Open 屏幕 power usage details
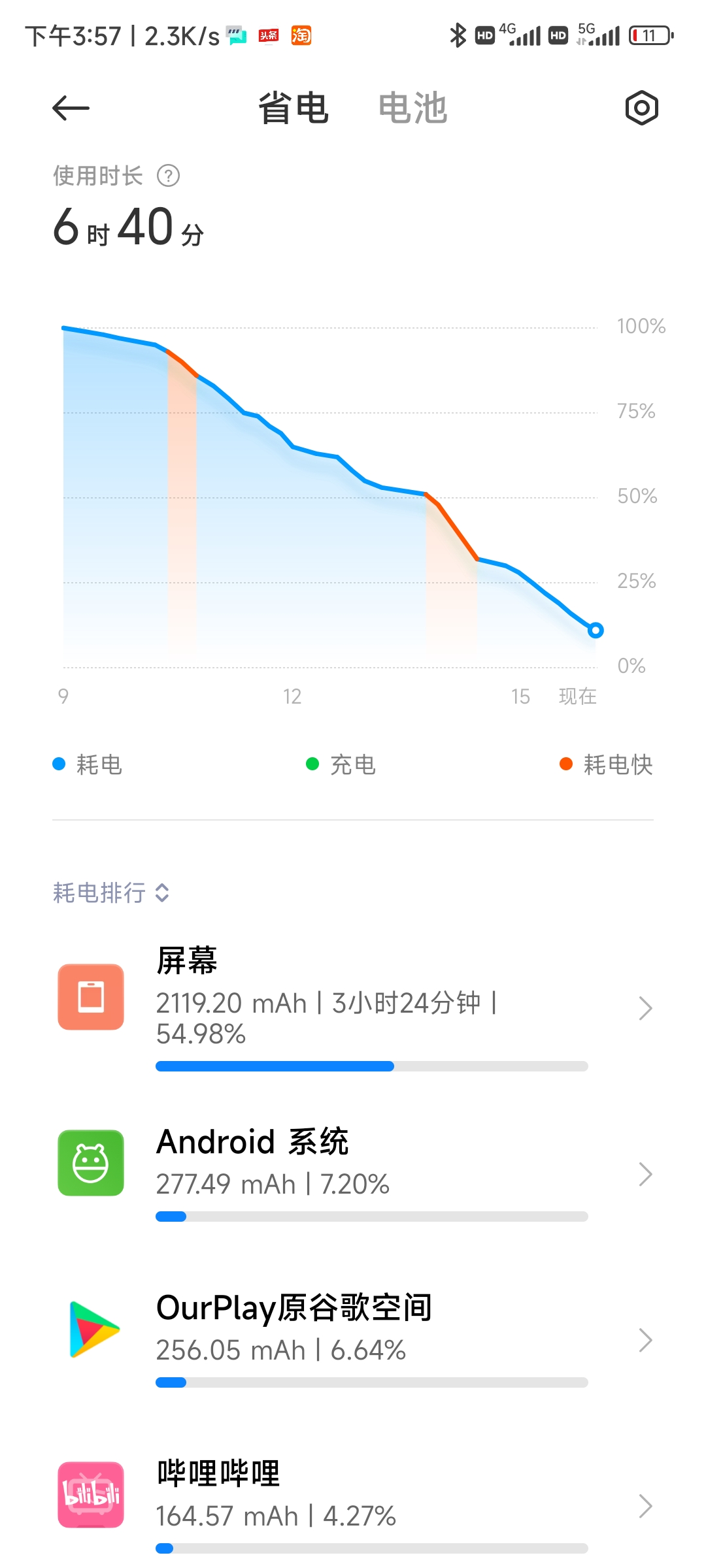 click(353, 1006)
